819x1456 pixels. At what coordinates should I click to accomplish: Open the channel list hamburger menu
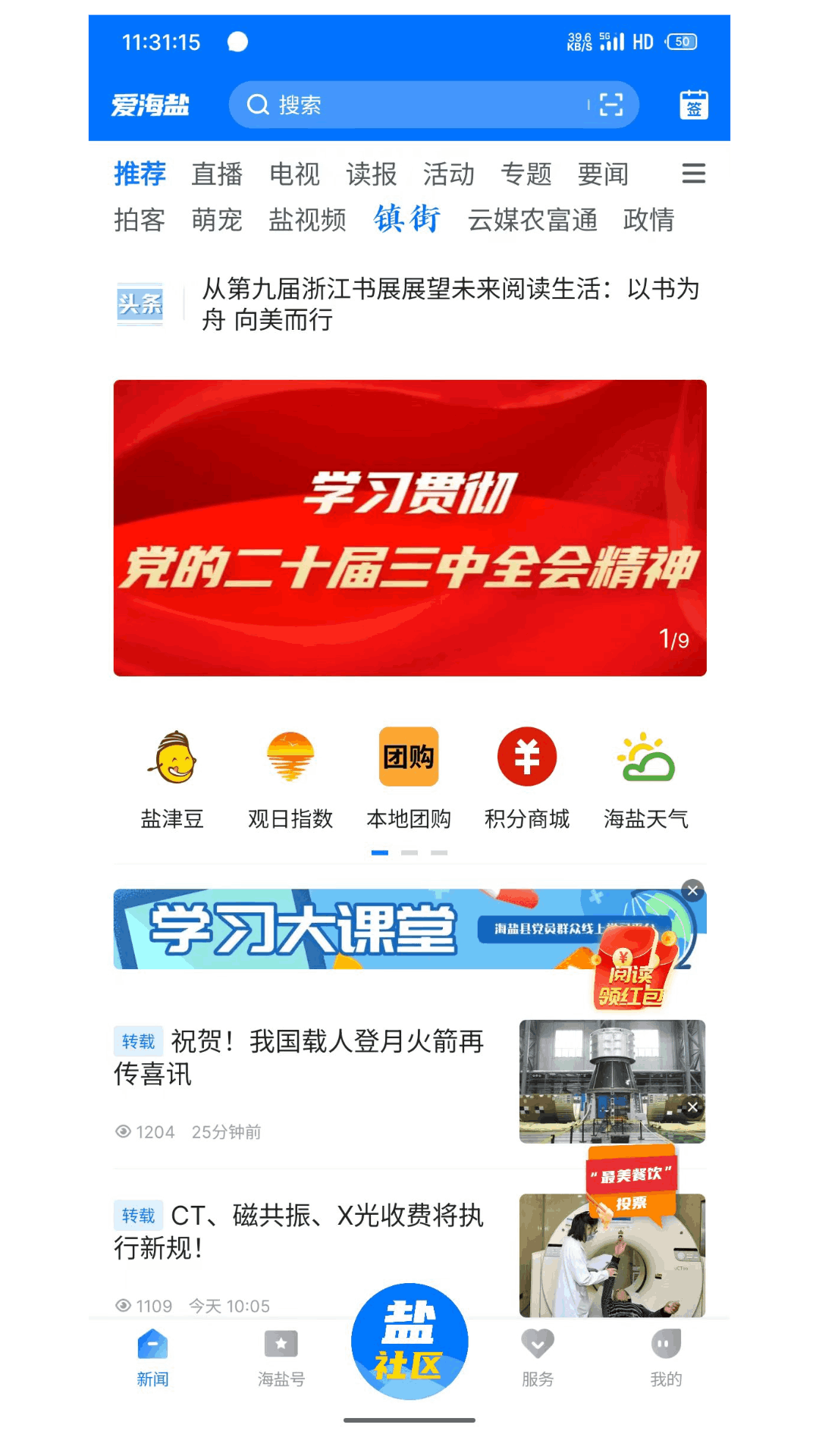693,174
